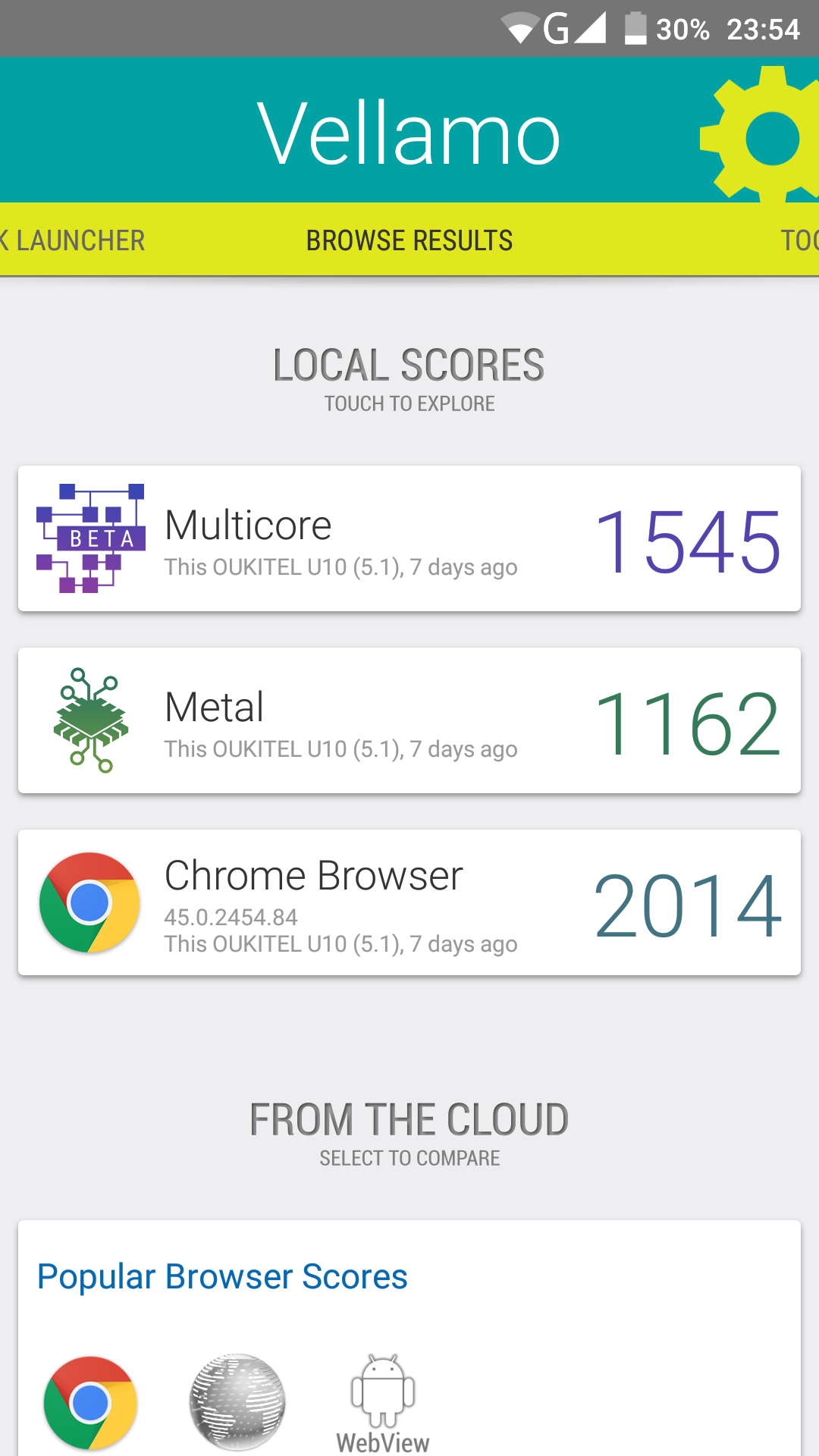Open the Chrome Browser score card
The height and width of the screenshot is (1456, 819).
pos(409,902)
